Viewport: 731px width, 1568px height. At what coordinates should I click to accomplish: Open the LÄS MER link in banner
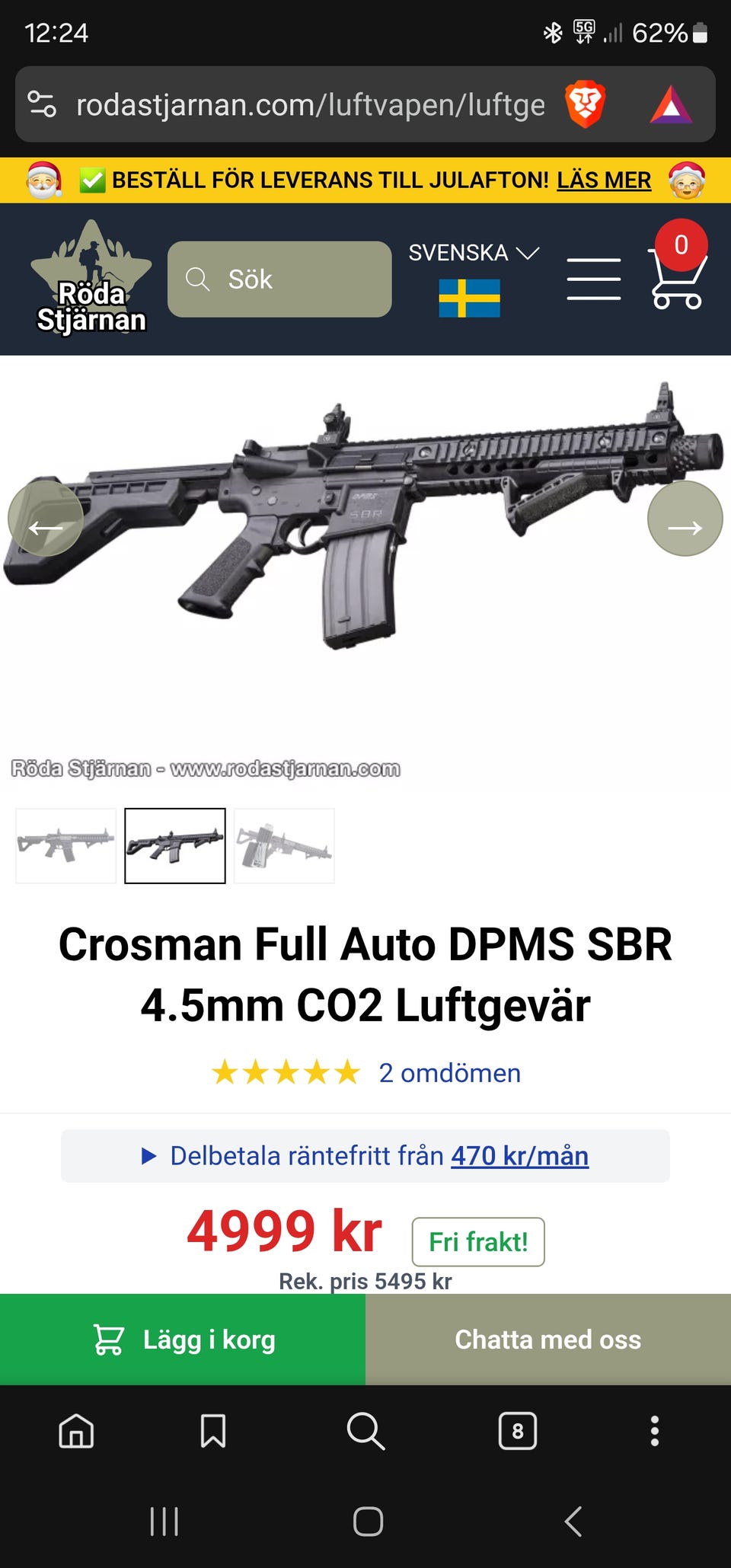pos(603,180)
